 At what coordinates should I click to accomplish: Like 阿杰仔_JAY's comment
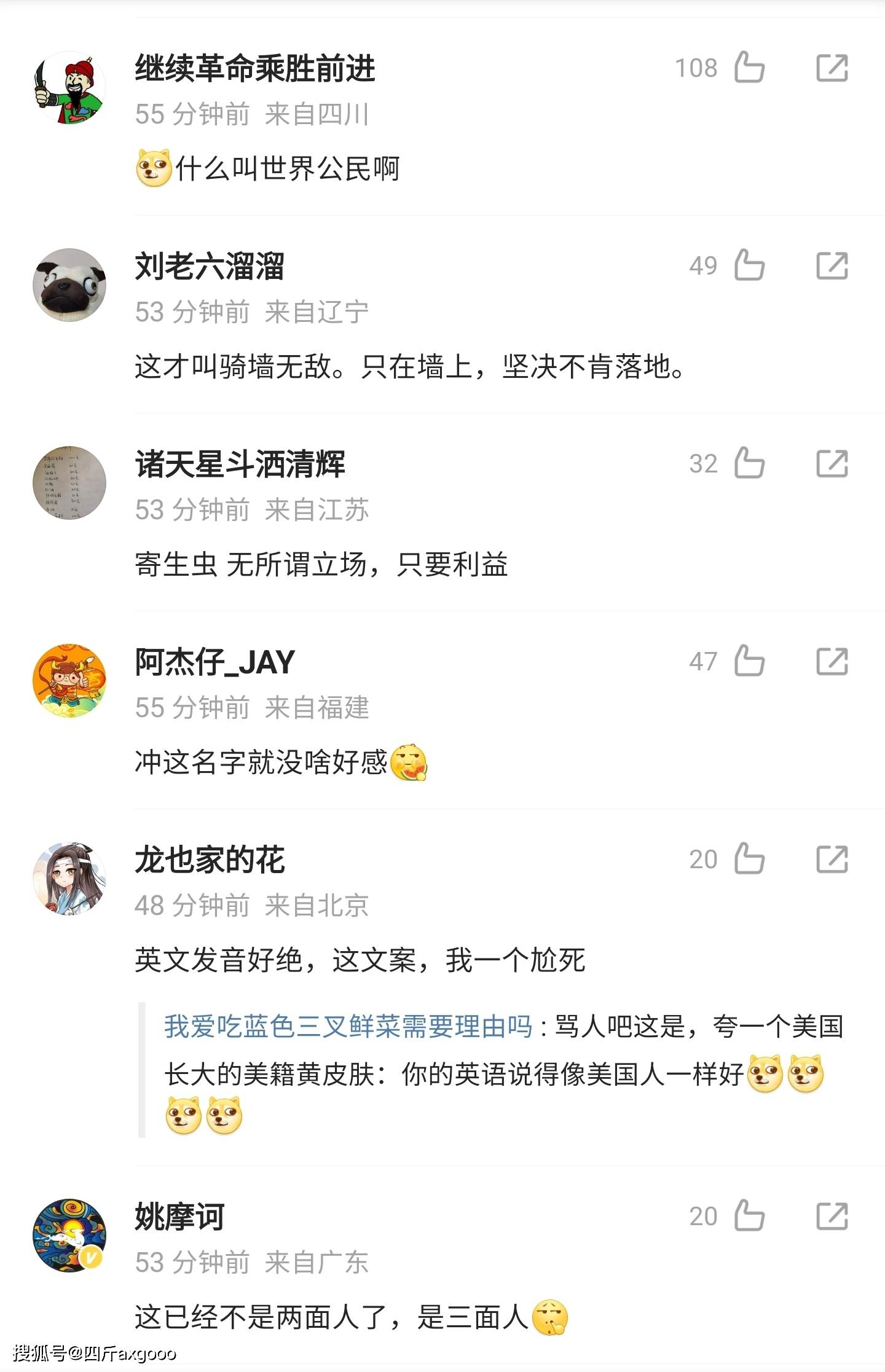749,661
